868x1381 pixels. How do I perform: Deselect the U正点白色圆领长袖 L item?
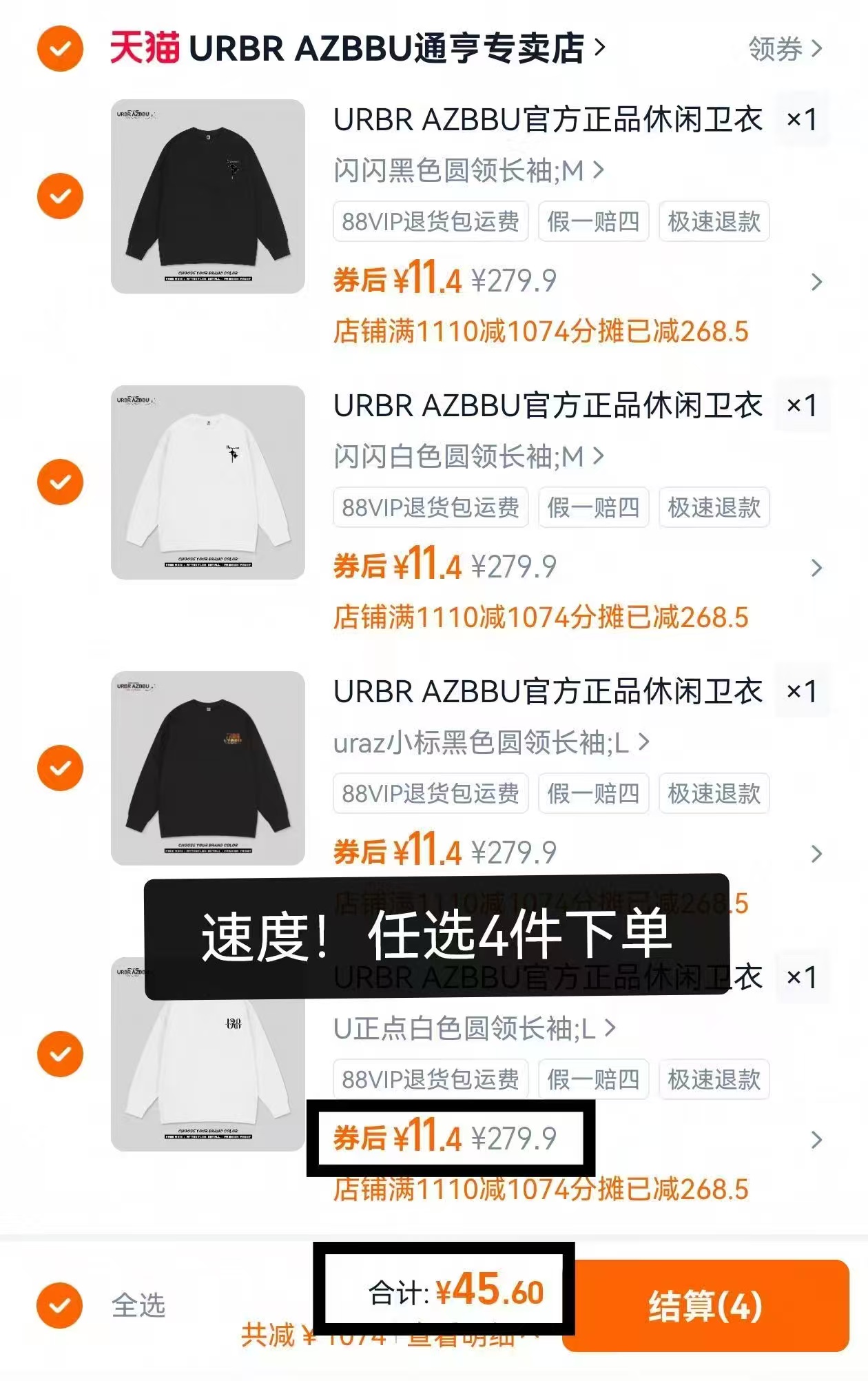pyautogui.click(x=60, y=1054)
